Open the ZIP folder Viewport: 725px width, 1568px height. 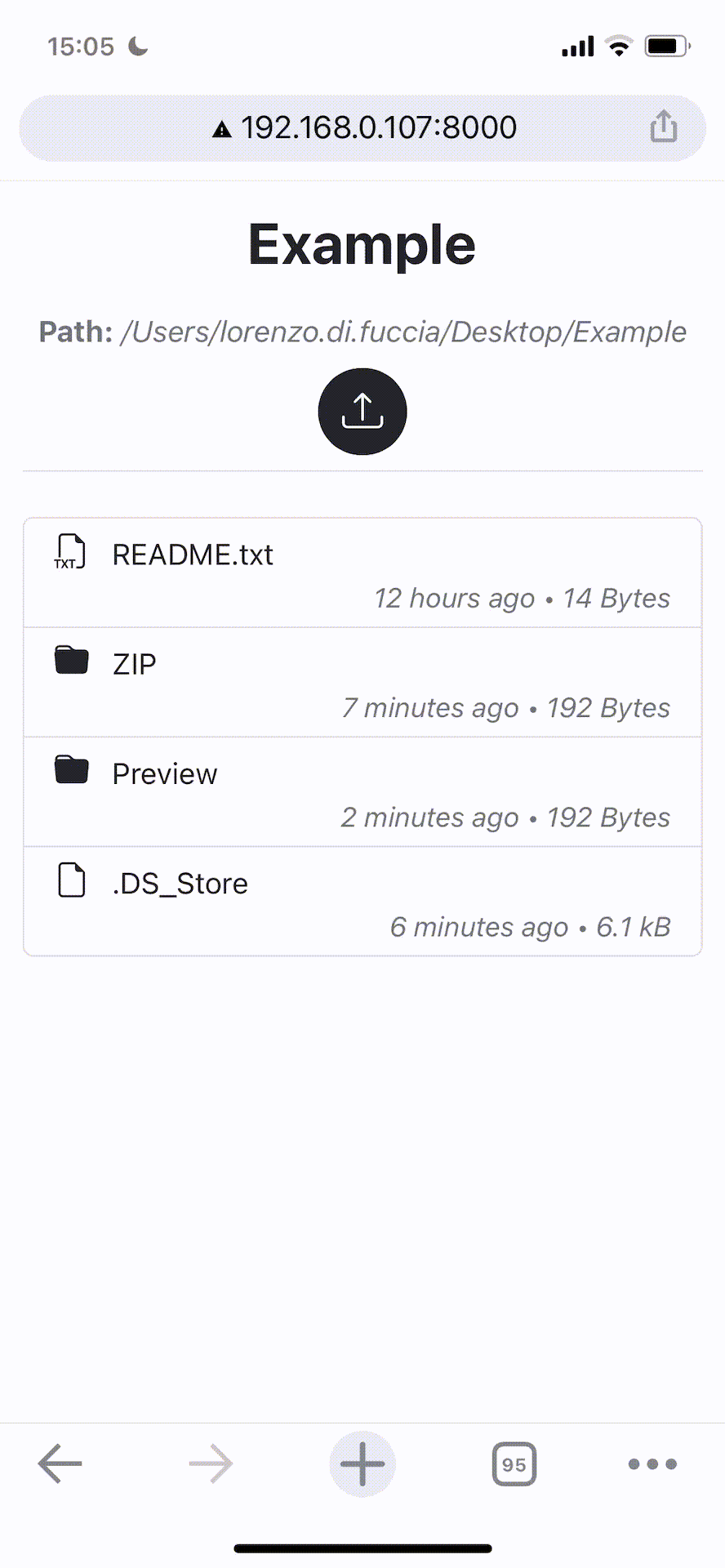(135, 665)
